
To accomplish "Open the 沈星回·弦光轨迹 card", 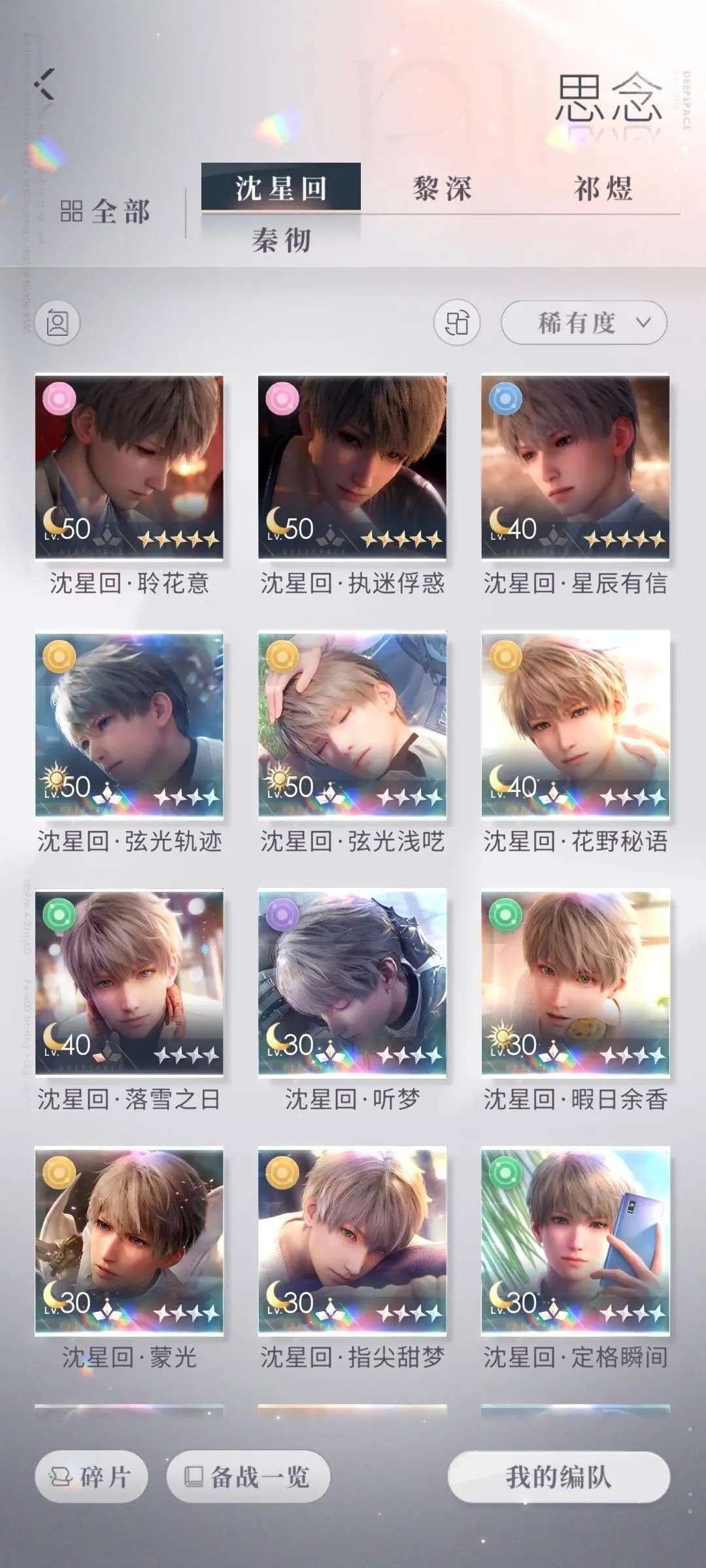I will point(129,725).
